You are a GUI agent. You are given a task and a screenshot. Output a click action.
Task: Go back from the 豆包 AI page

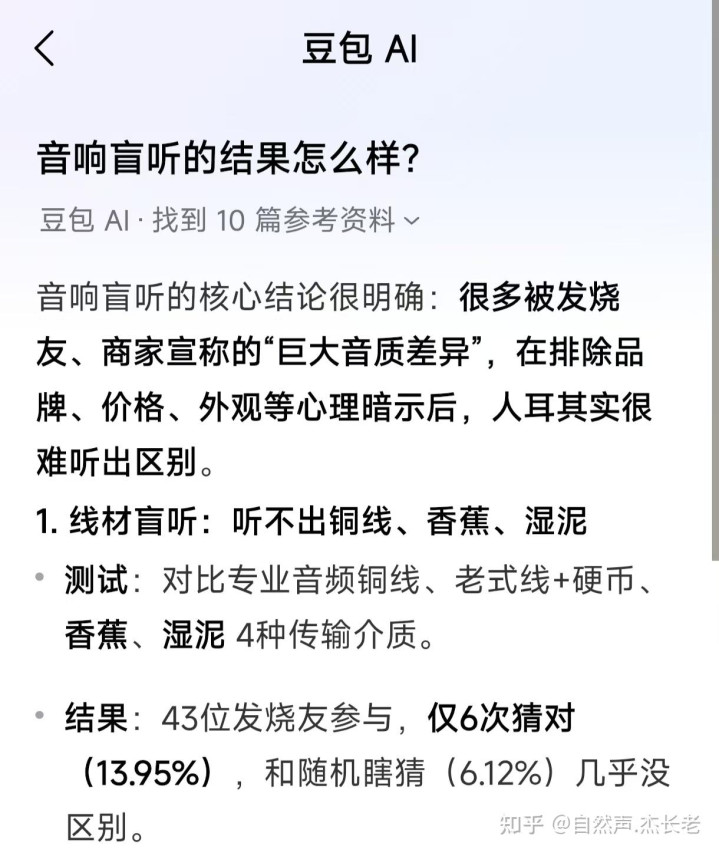[x=45, y=49]
